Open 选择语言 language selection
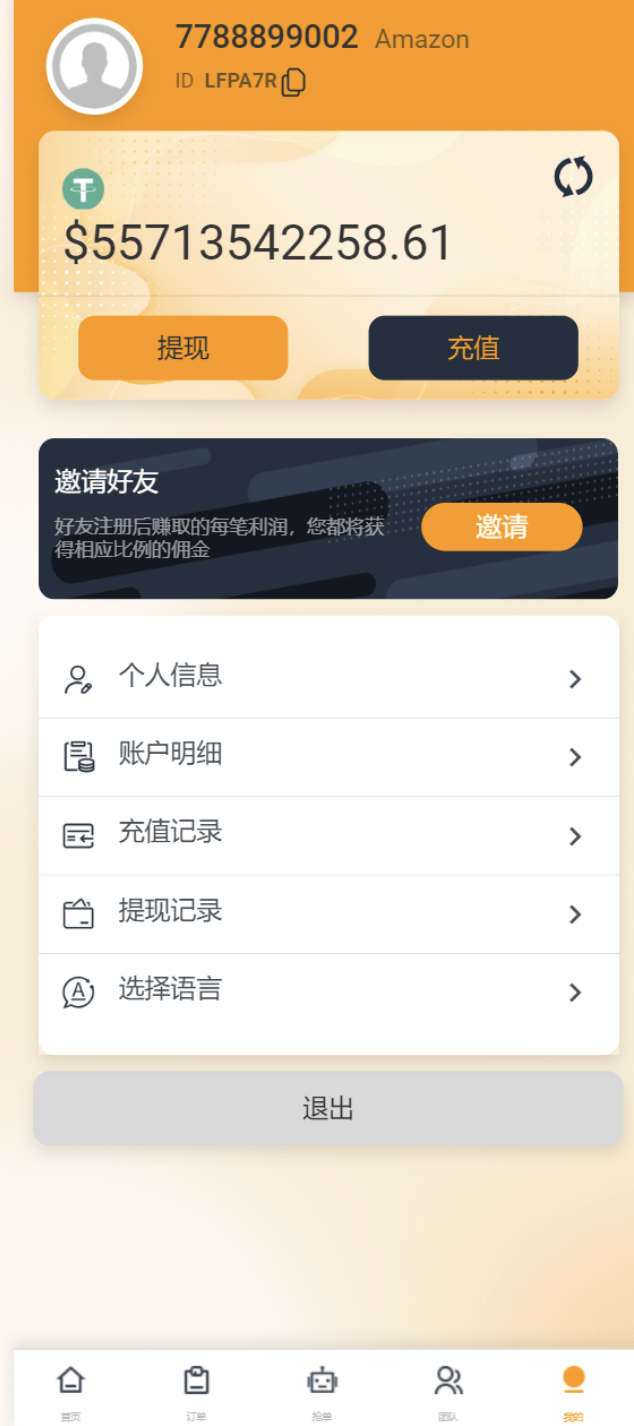The width and height of the screenshot is (634, 1426). click(328, 991)
